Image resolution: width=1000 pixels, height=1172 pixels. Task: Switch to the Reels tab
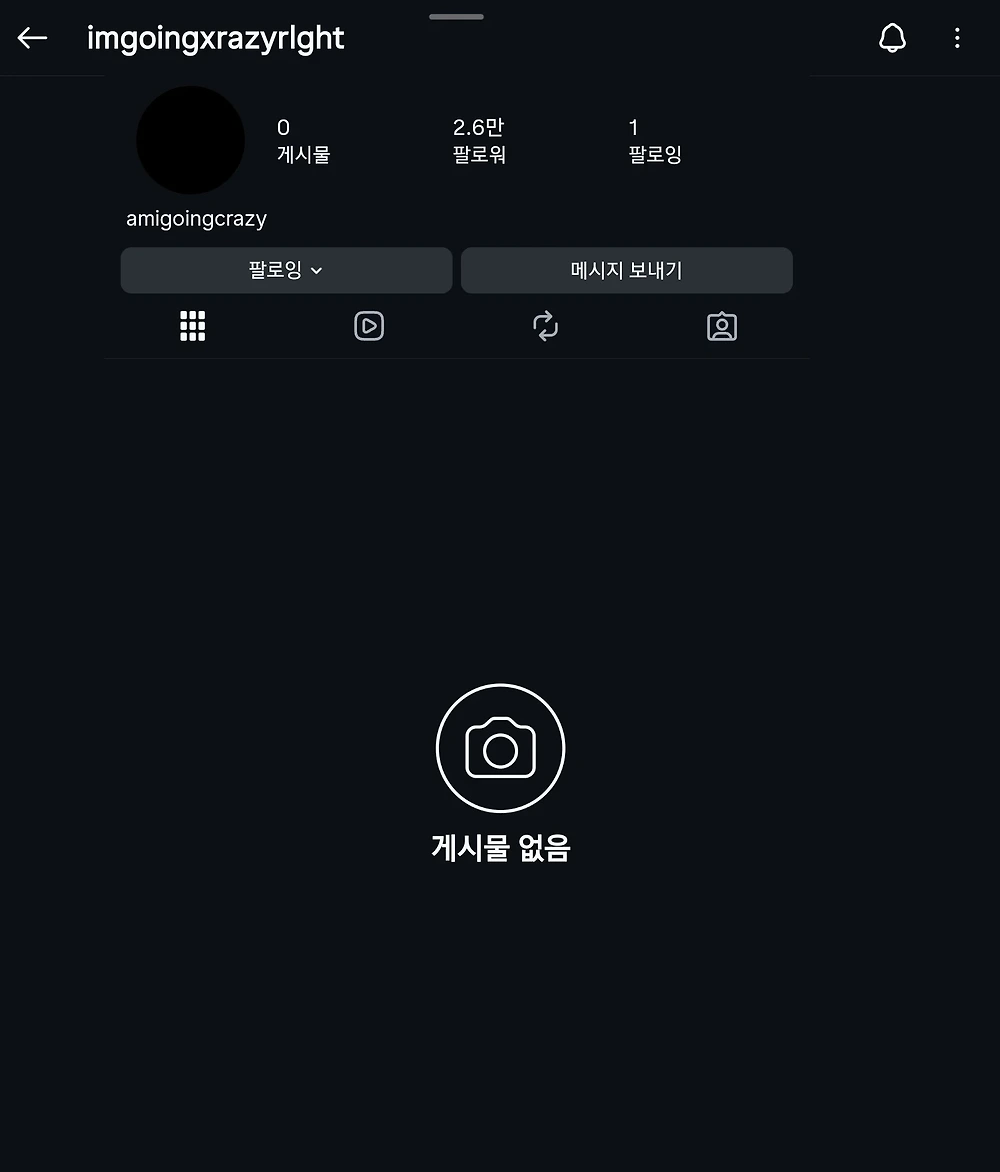[x=369, y=326]
